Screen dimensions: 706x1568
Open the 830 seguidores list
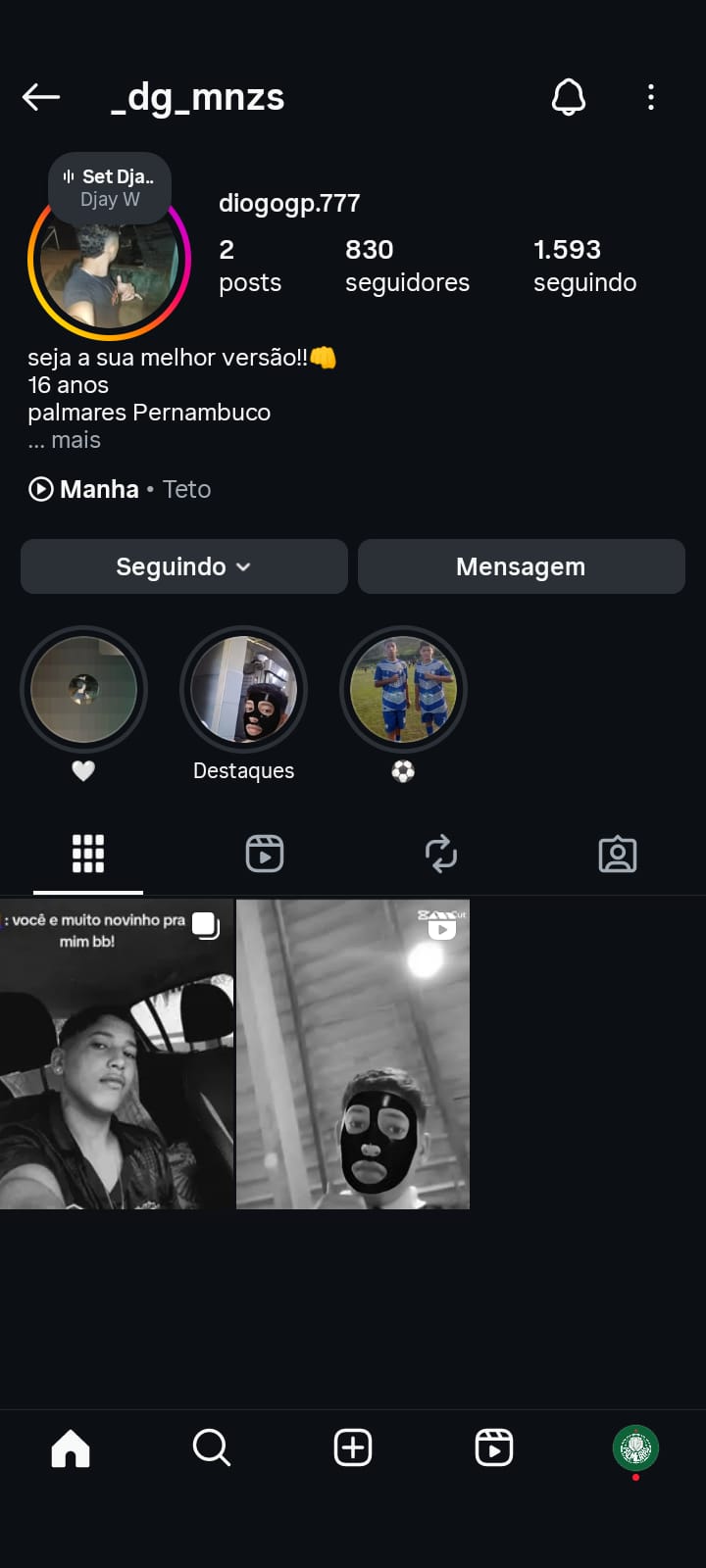[x=407, y=266]
